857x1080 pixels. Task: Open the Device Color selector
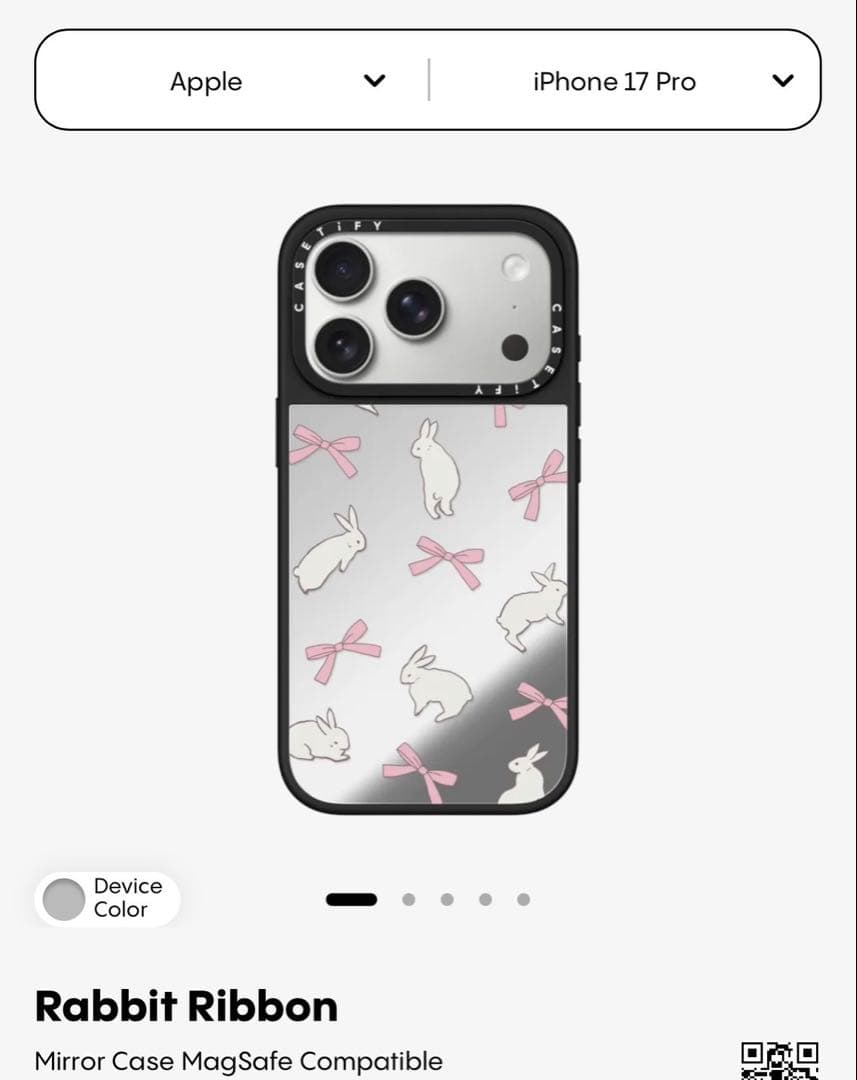[x=108, y=898]
